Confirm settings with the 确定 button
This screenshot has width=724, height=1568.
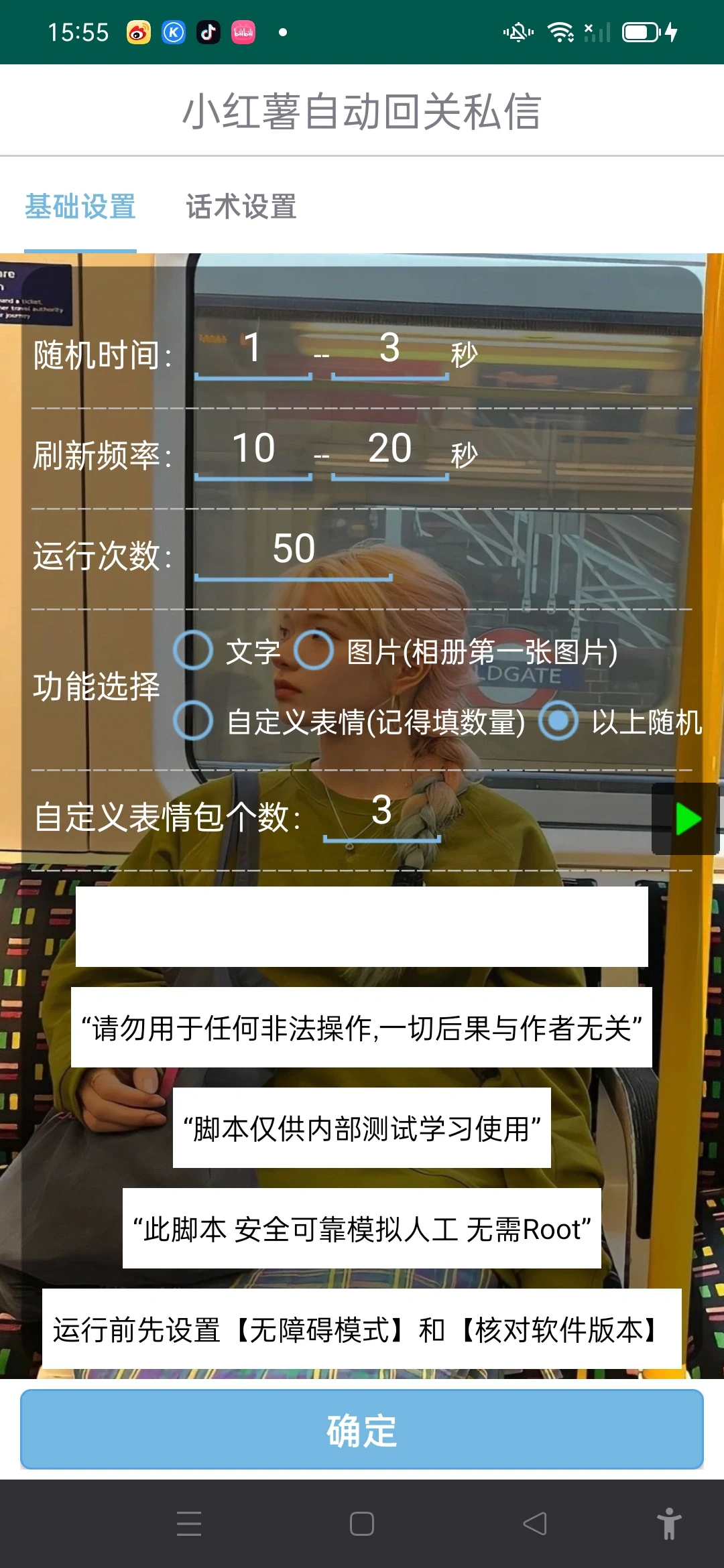tap(362, 1429)
